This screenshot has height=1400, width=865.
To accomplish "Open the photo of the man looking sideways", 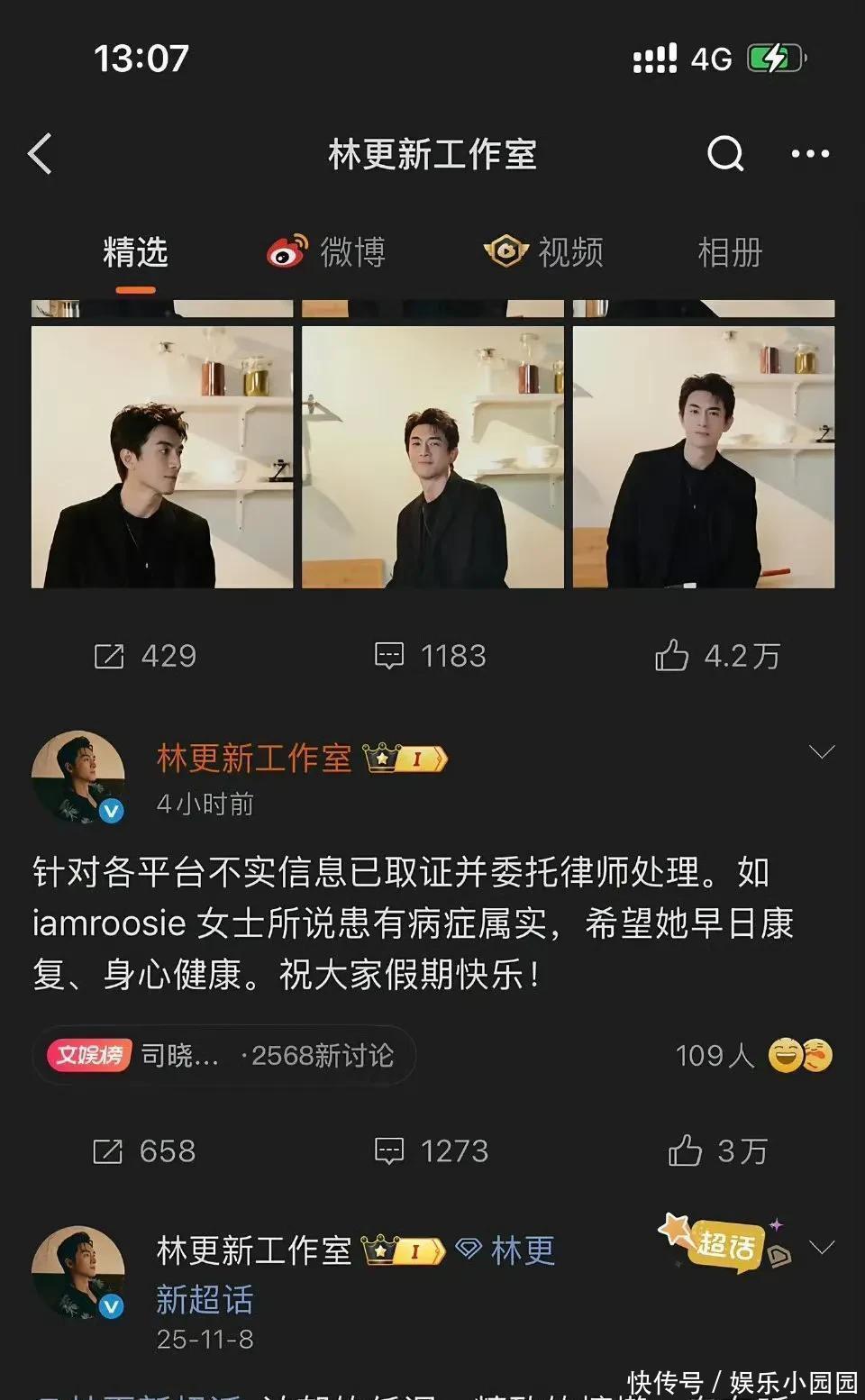I will coord(162,457).
